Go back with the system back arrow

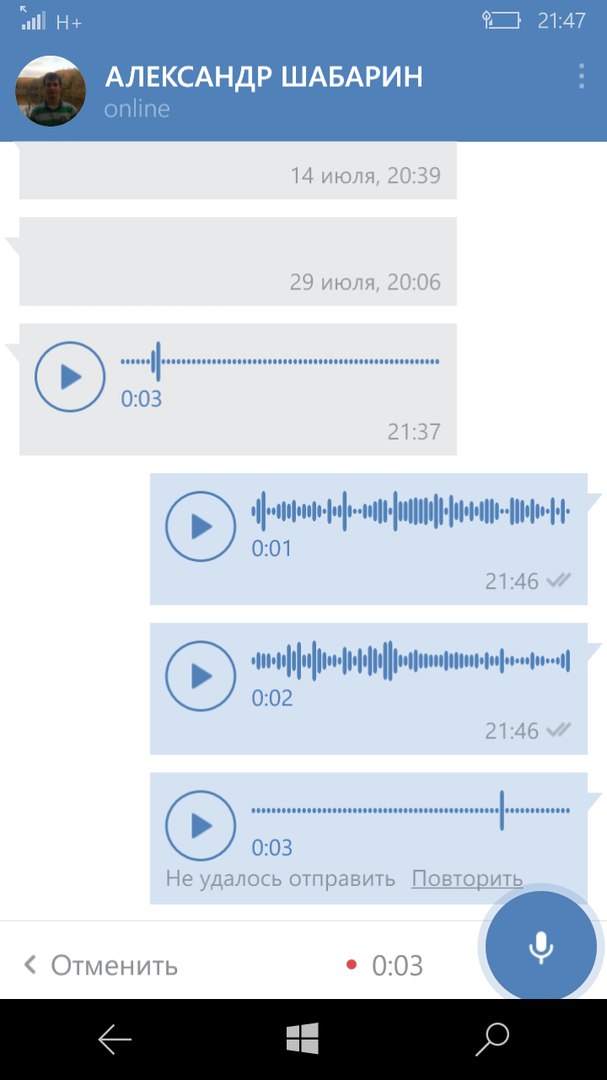(x=114, y=1041)
